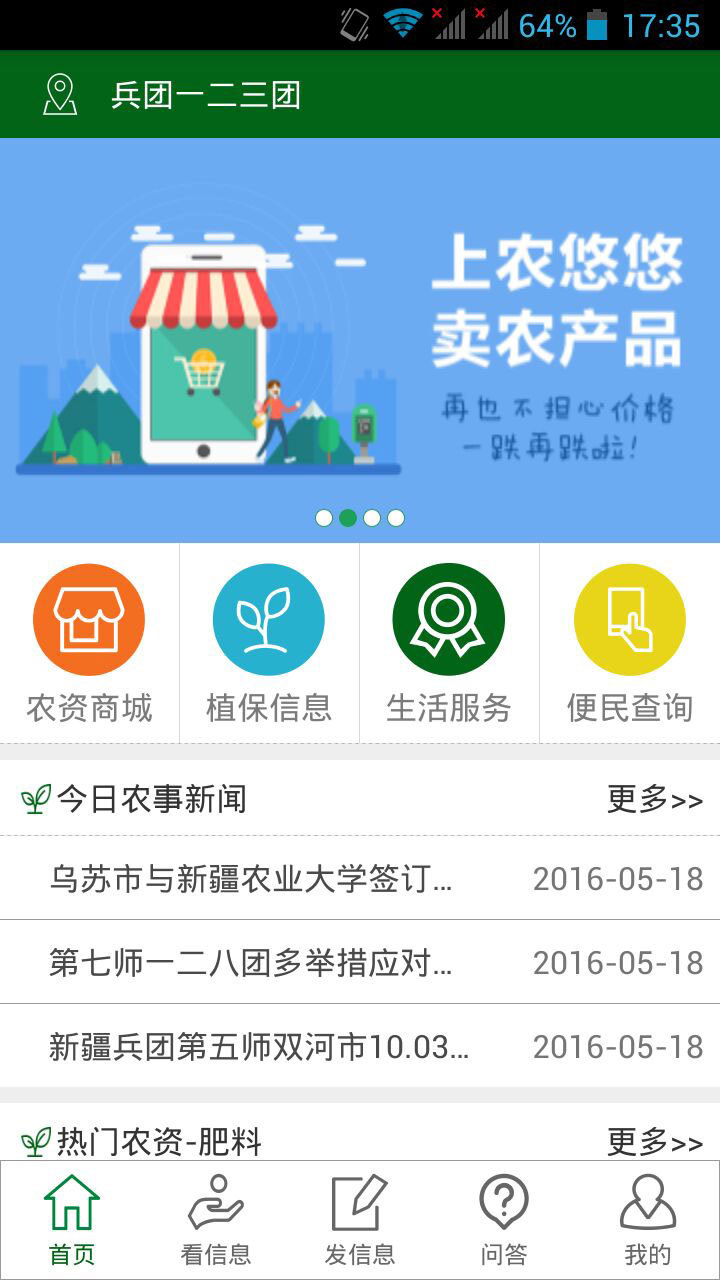The width and height of the screenshot is (720, 1280).
Task: Open 农资商城 shop
Action: point(90,644)
